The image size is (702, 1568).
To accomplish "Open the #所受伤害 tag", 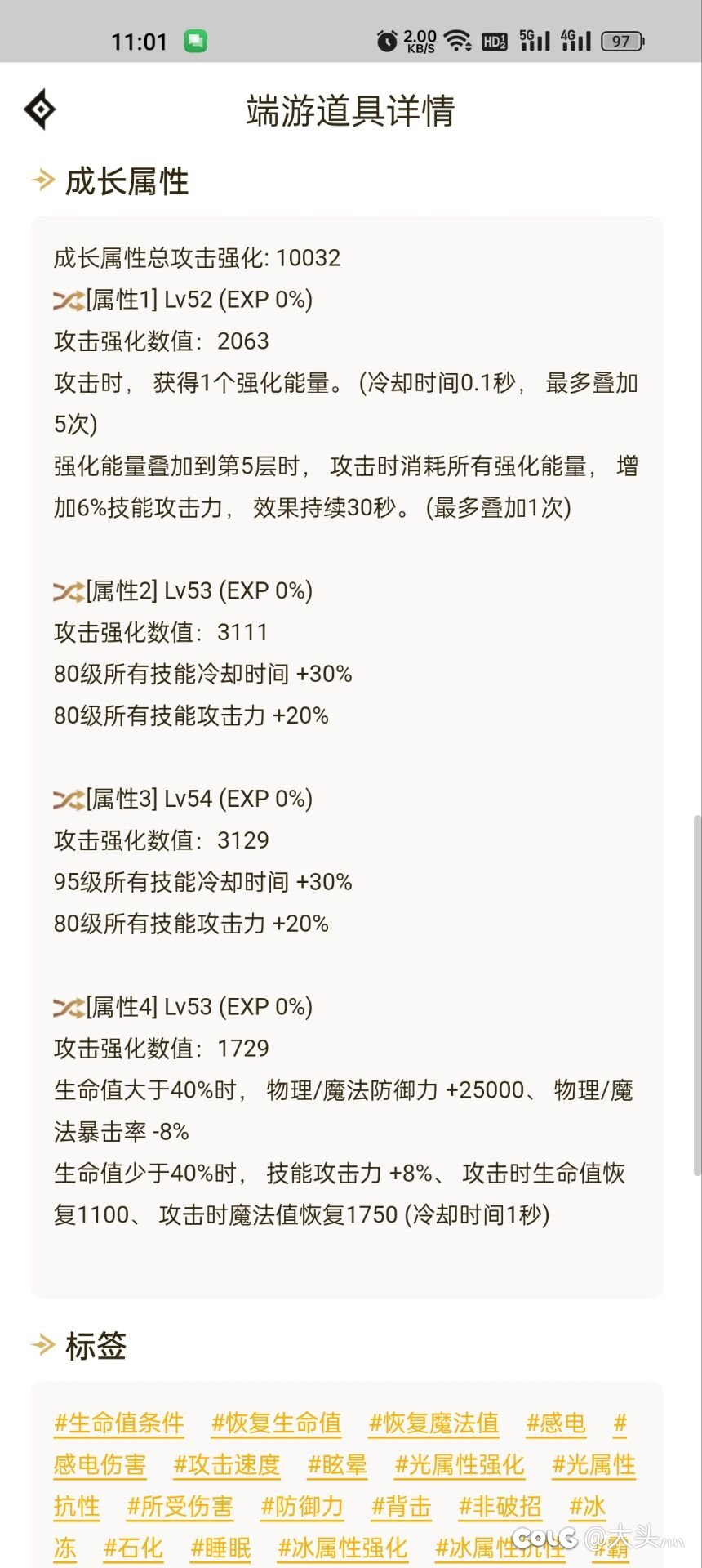I will pos(180,1507).
